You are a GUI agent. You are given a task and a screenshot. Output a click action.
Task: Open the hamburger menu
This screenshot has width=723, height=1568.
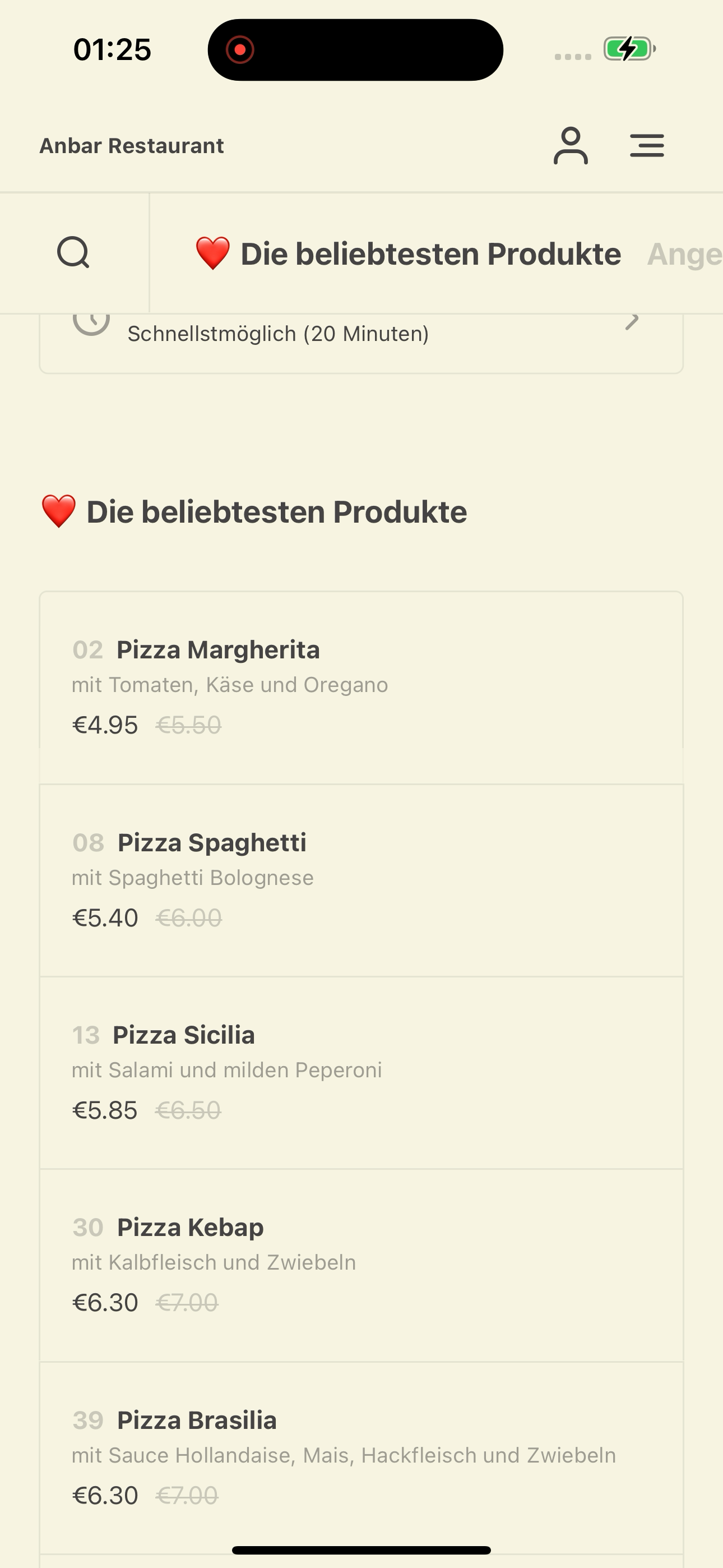click(x=647, y=145)
